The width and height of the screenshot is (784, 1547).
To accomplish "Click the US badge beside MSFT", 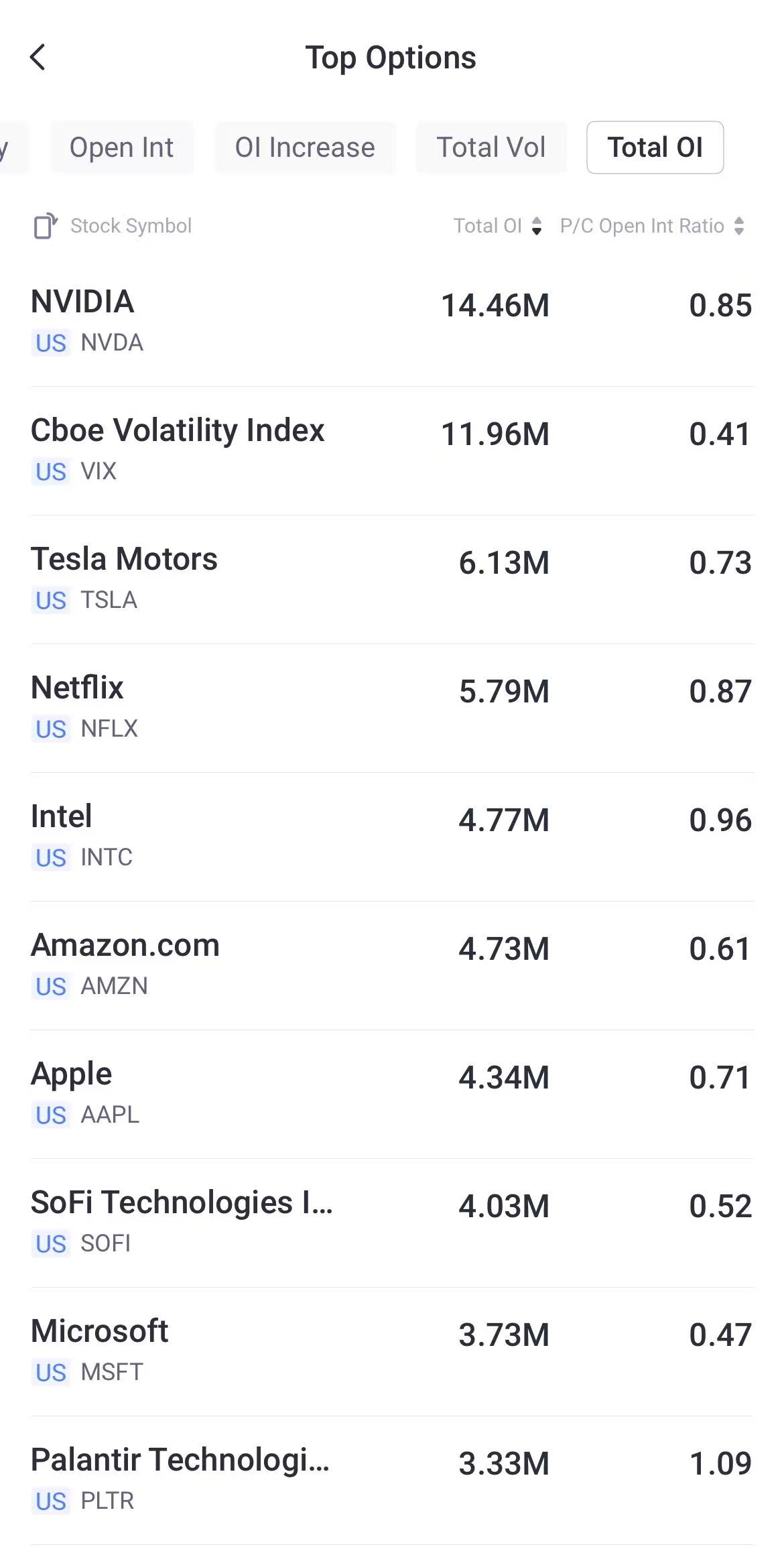I will coord(50,1373).
